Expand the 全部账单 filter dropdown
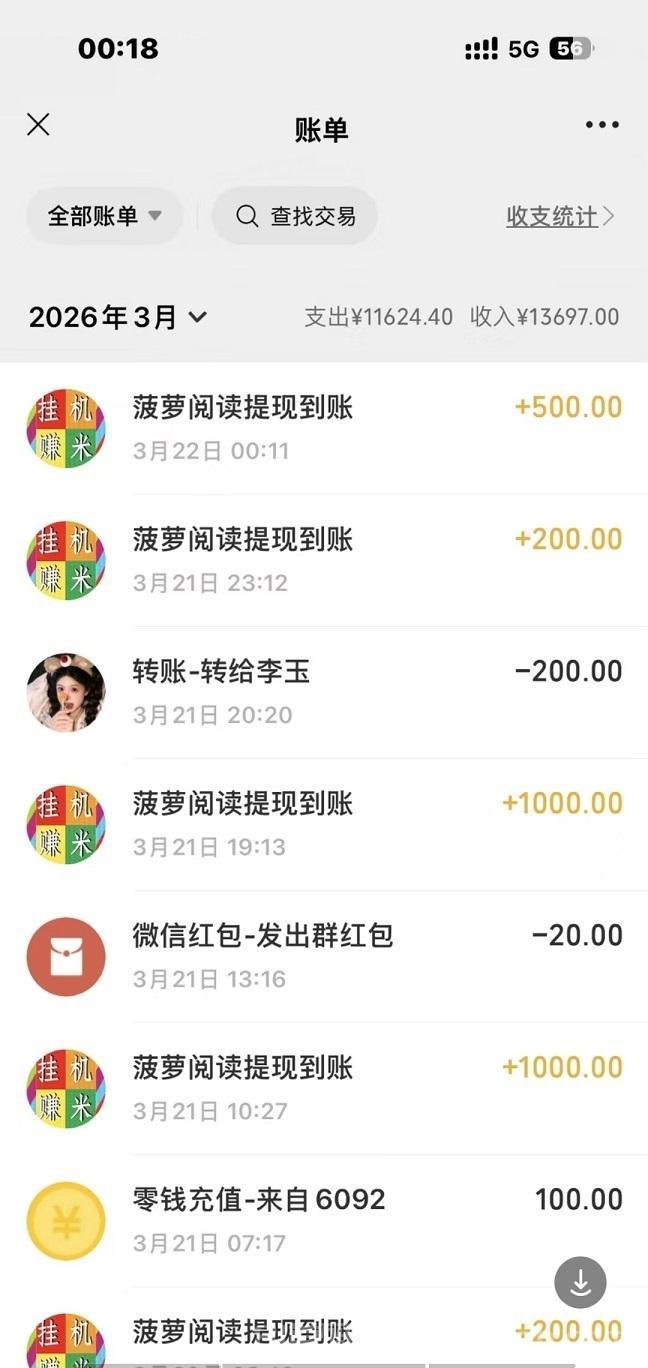The image size is (648, 1368). 105,216
